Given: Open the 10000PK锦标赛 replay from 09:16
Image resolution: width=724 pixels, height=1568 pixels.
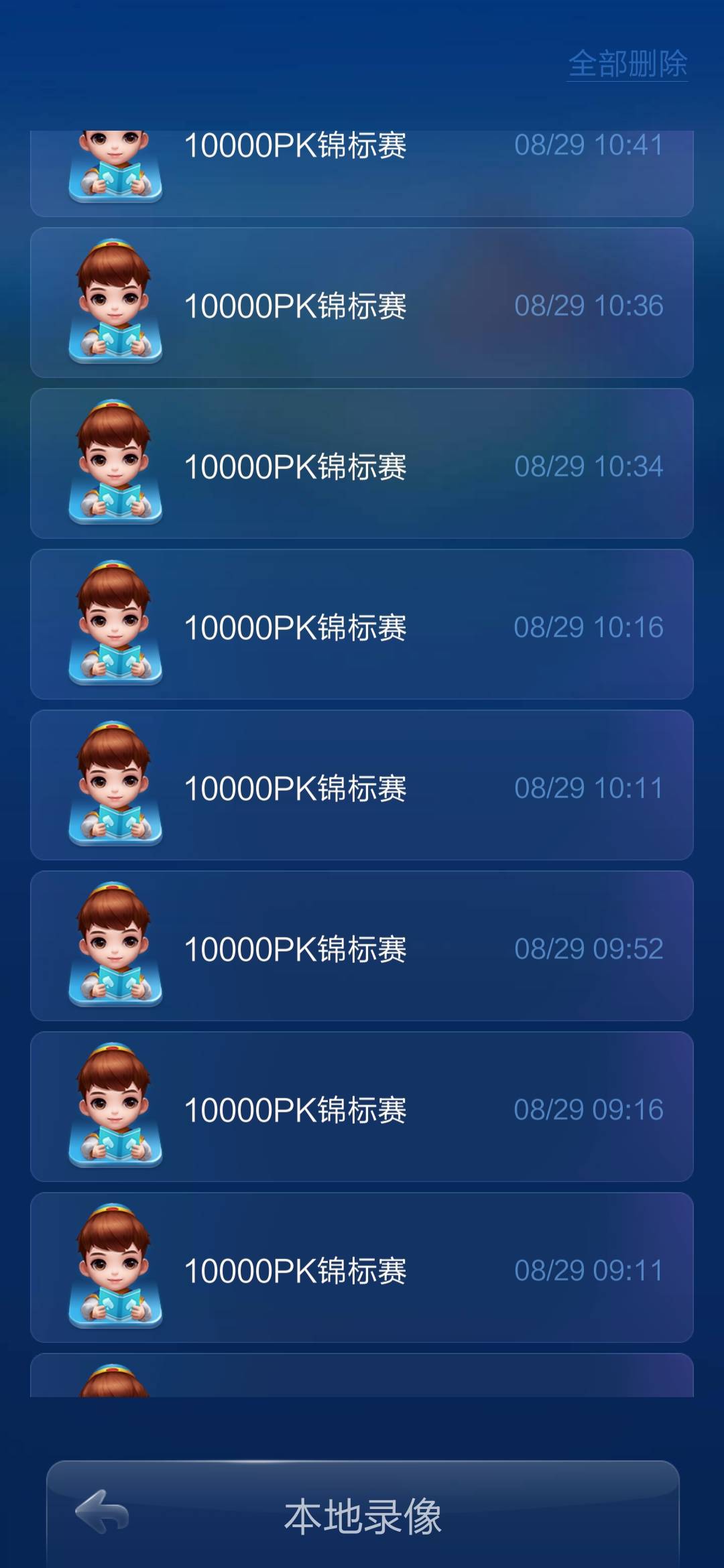Looking at the screenshot, I should (x=362, y=1107).
